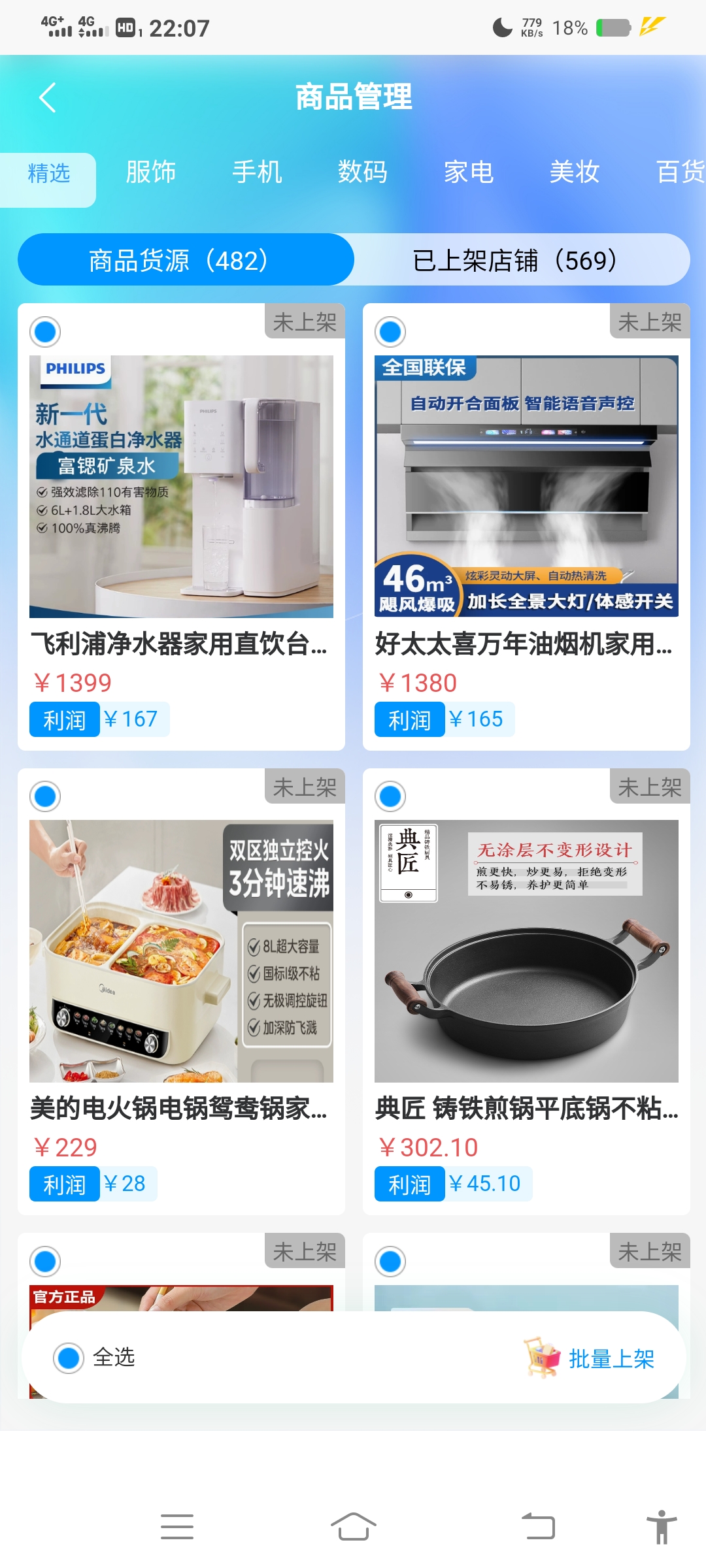Screen dimensions: 706x1568
Task: Switch to the 手机 category tab
Action: [x=257, y=172]
